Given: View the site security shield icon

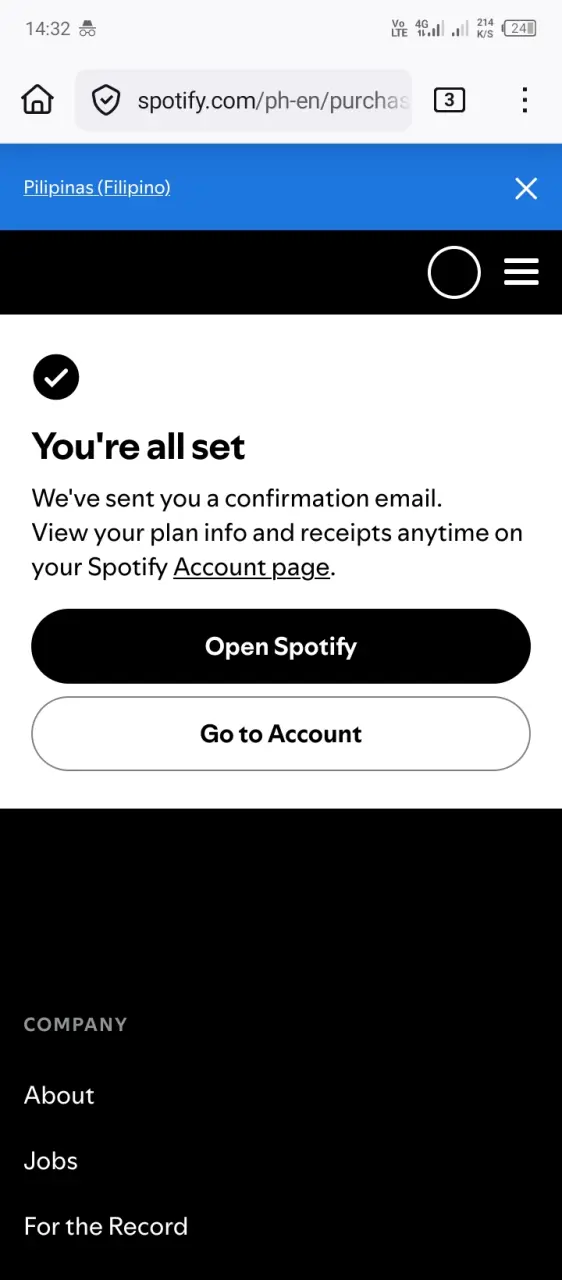Looking at the screenshot, I should (x=106, y=100).
